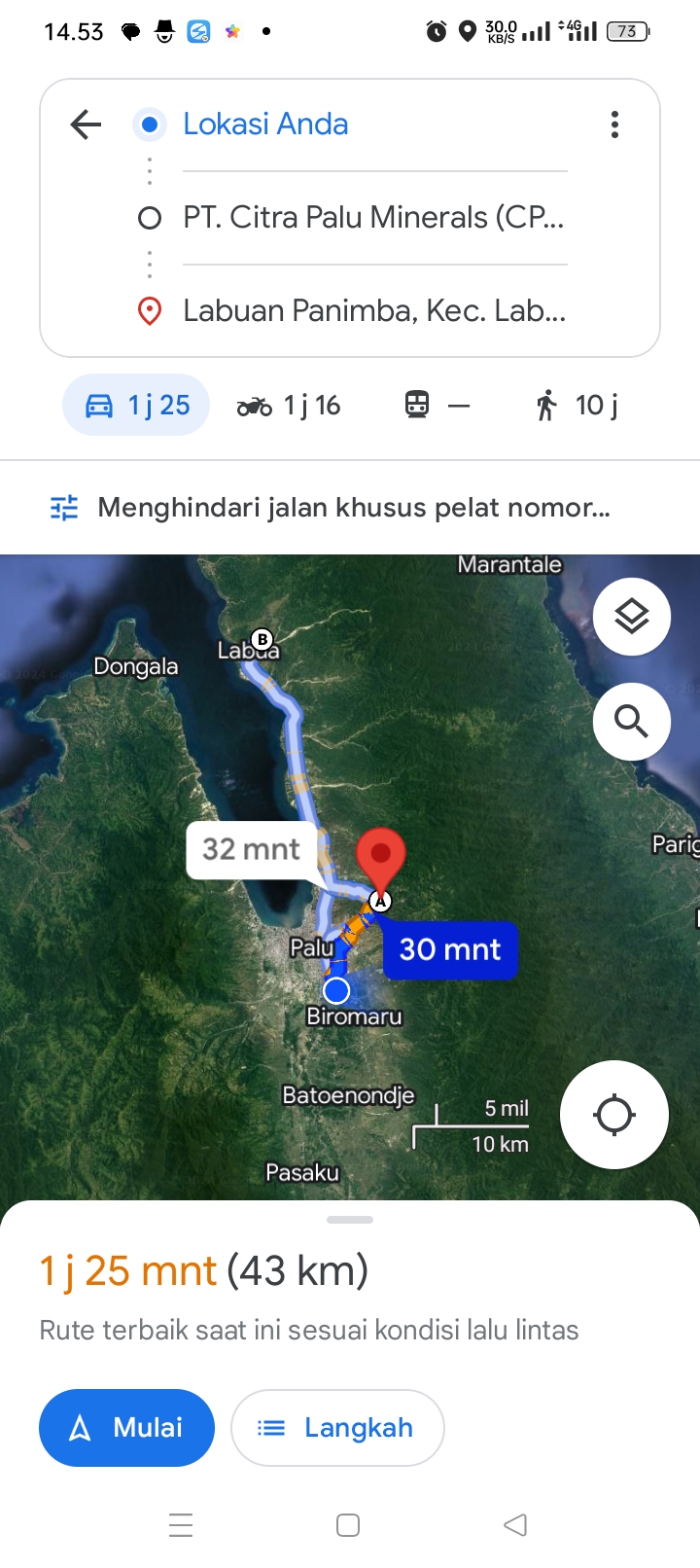Go to the home screen

[x=348, y=1524]
